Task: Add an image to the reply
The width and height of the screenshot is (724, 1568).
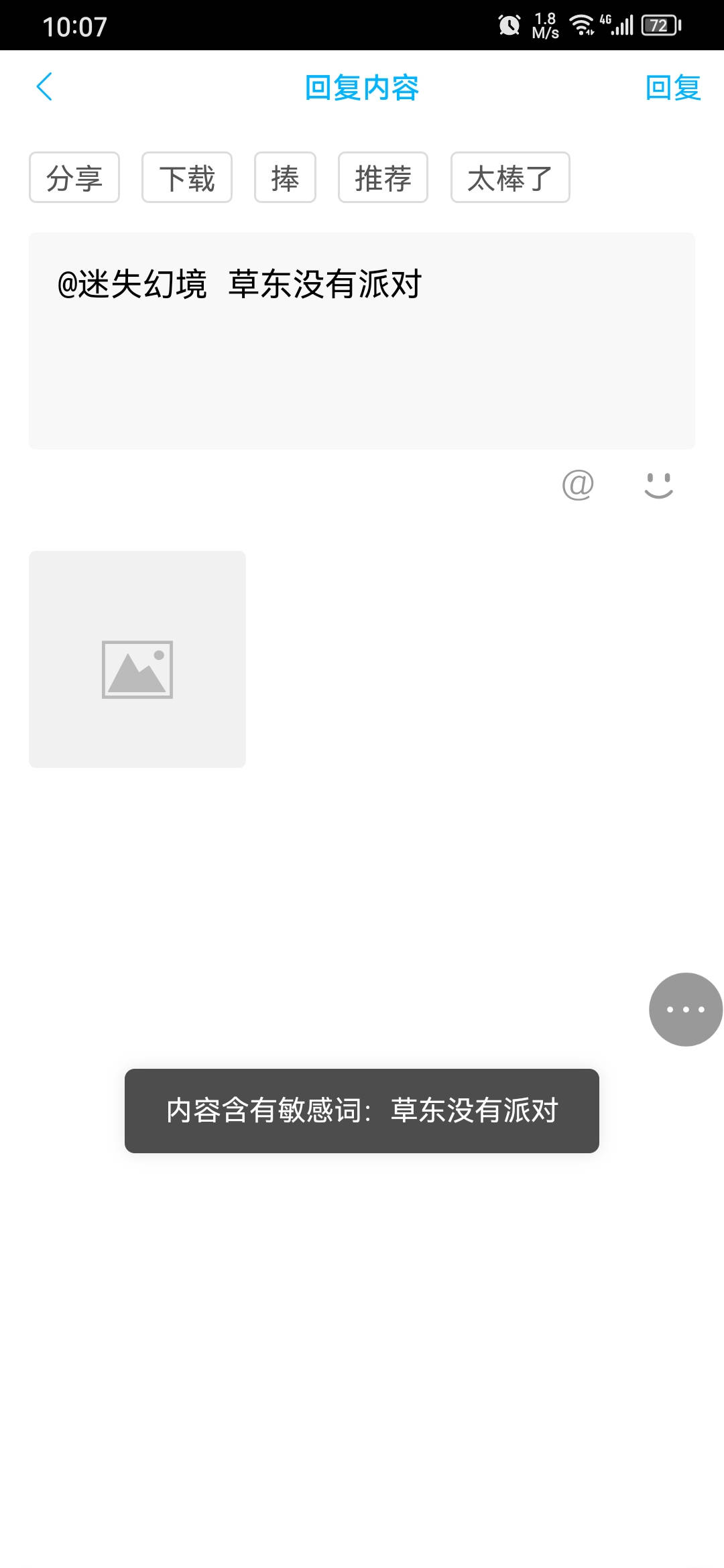Action: (x=137, y=659)
